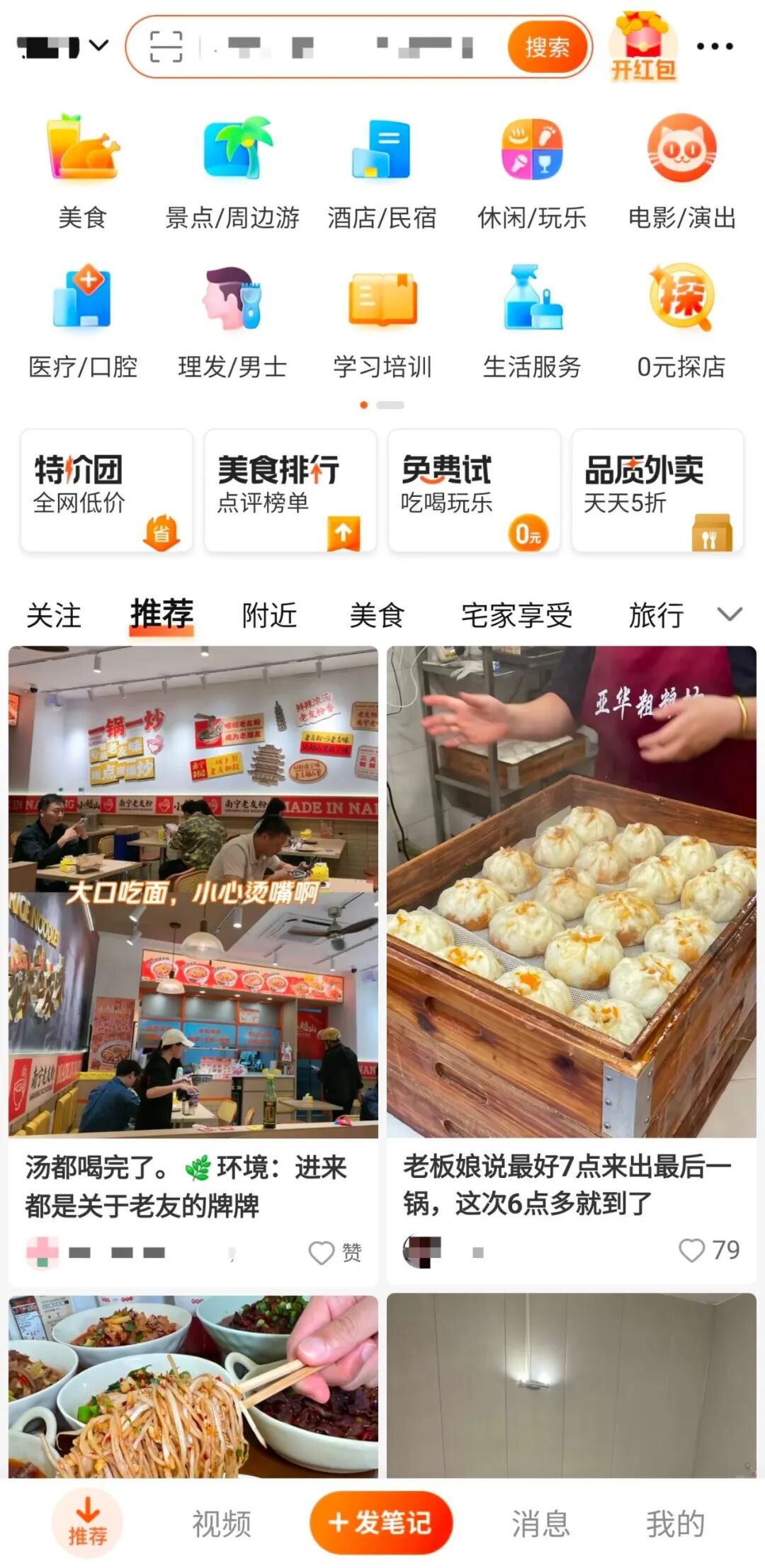Go to the 视频 tab
The height and width of the screenshot is (1568, 765).
pos(222,1523)
